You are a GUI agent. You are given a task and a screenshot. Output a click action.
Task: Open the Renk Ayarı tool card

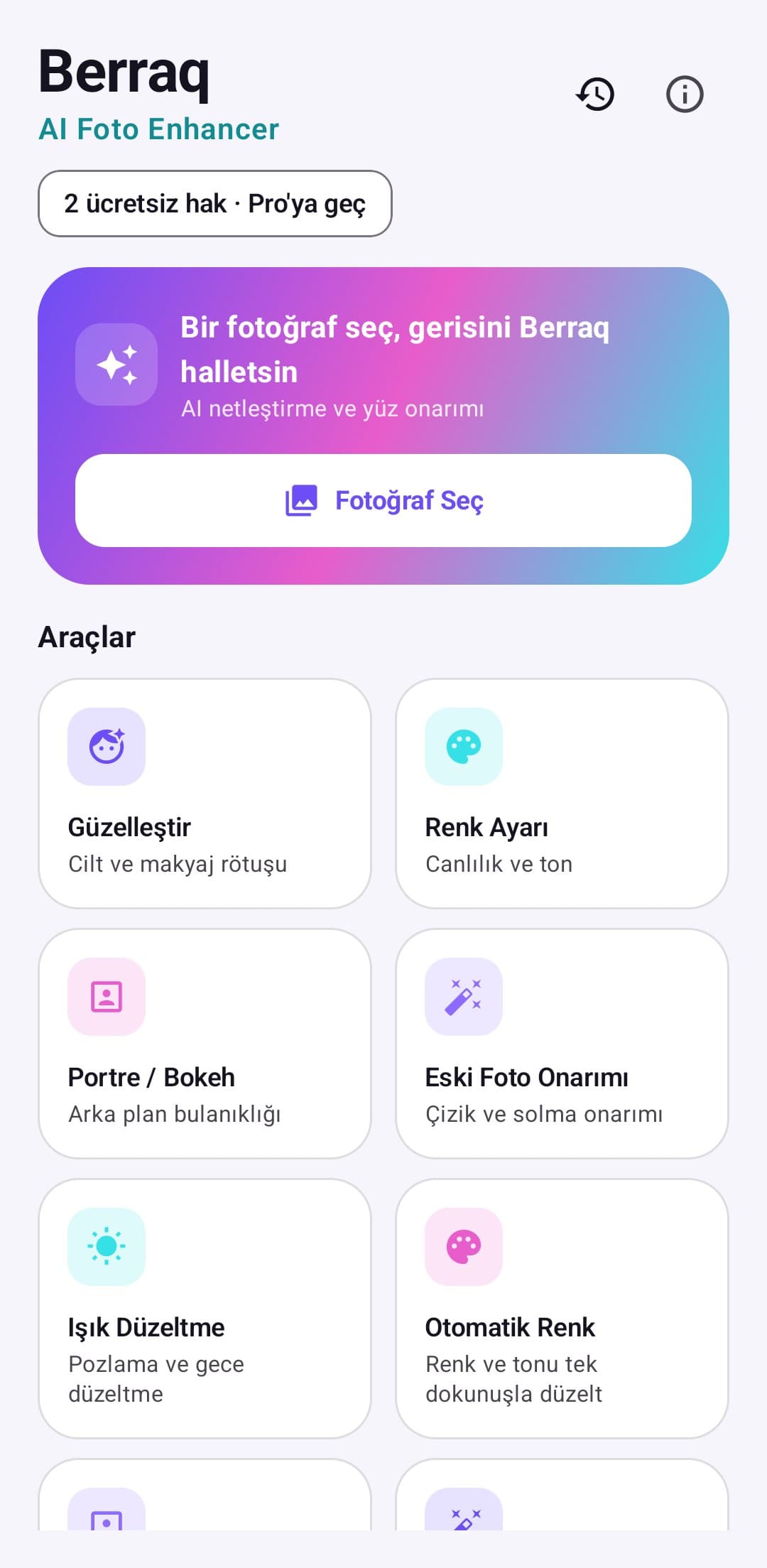point(562,794)
